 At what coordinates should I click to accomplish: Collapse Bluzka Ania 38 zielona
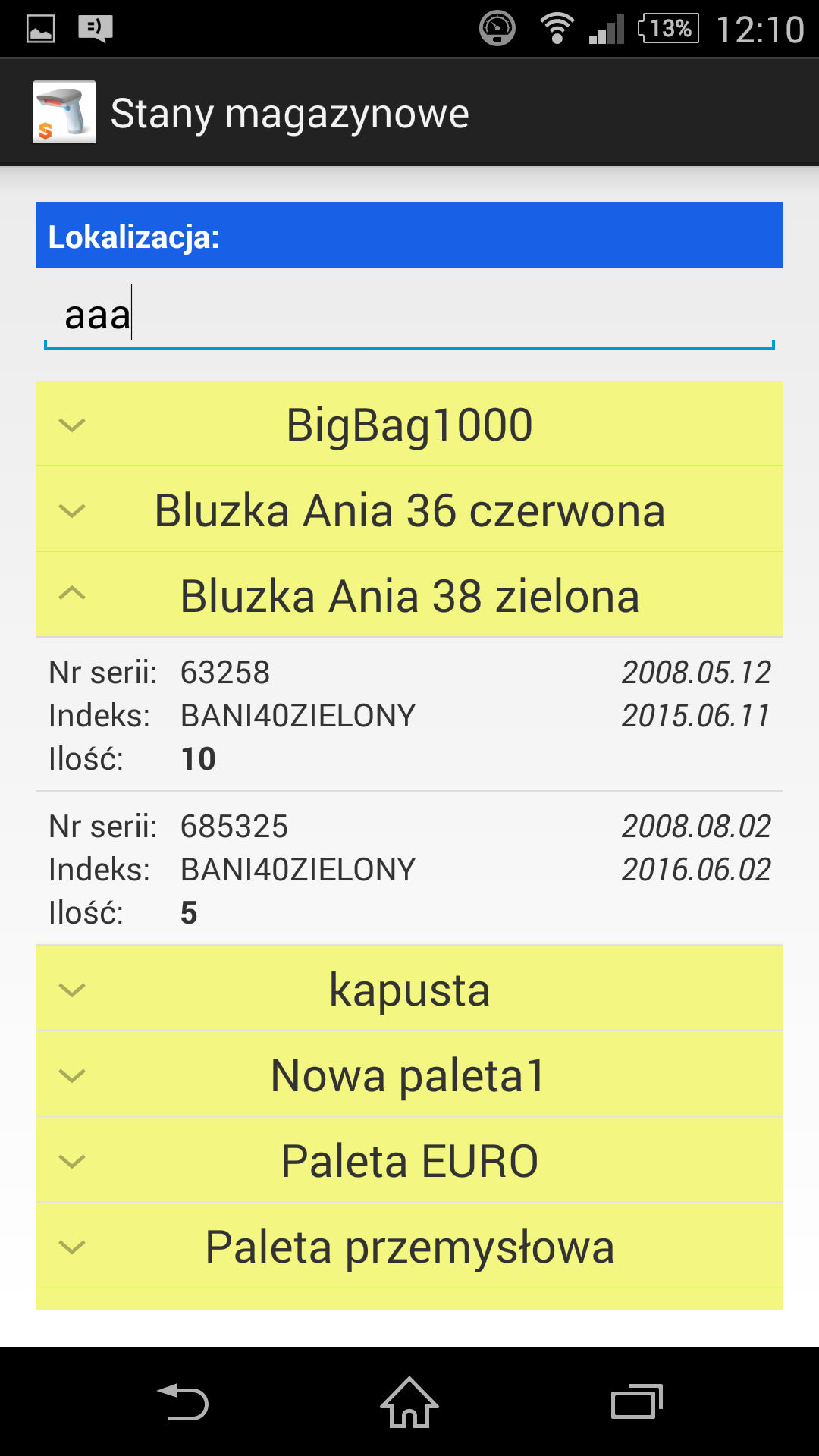pyautogui.click(x=409, y=595)
